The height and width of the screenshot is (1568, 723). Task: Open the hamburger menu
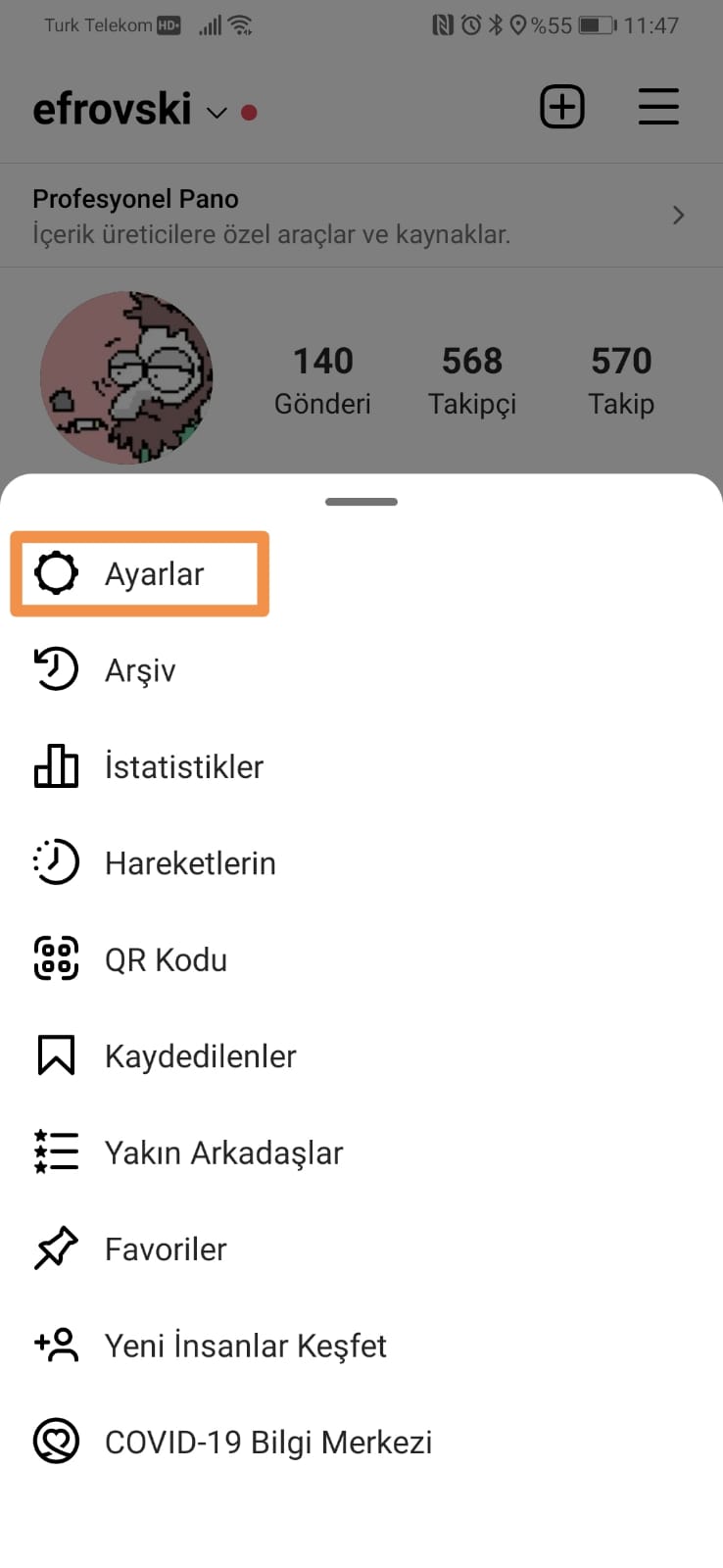click(x=658, y=107)
